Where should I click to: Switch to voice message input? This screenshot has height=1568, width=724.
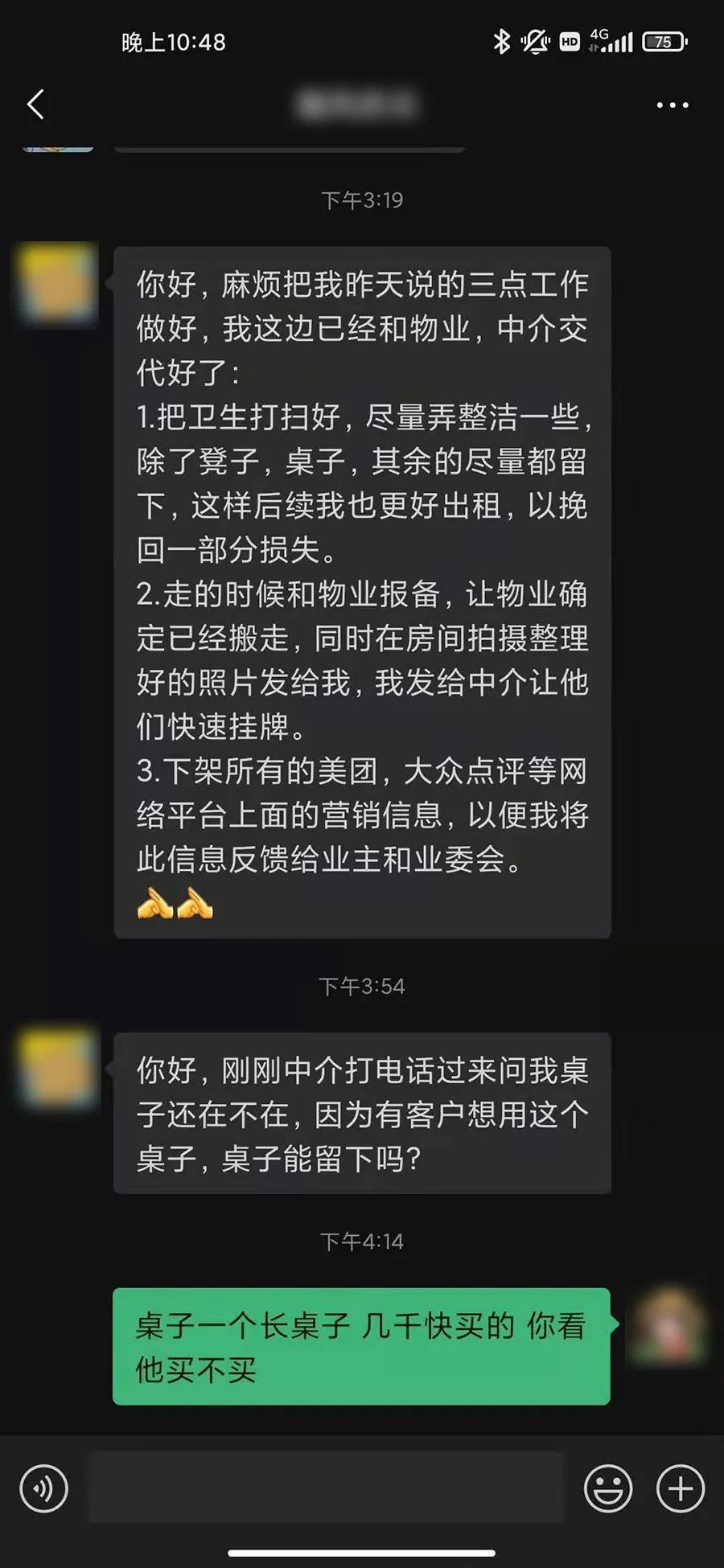44,1488
